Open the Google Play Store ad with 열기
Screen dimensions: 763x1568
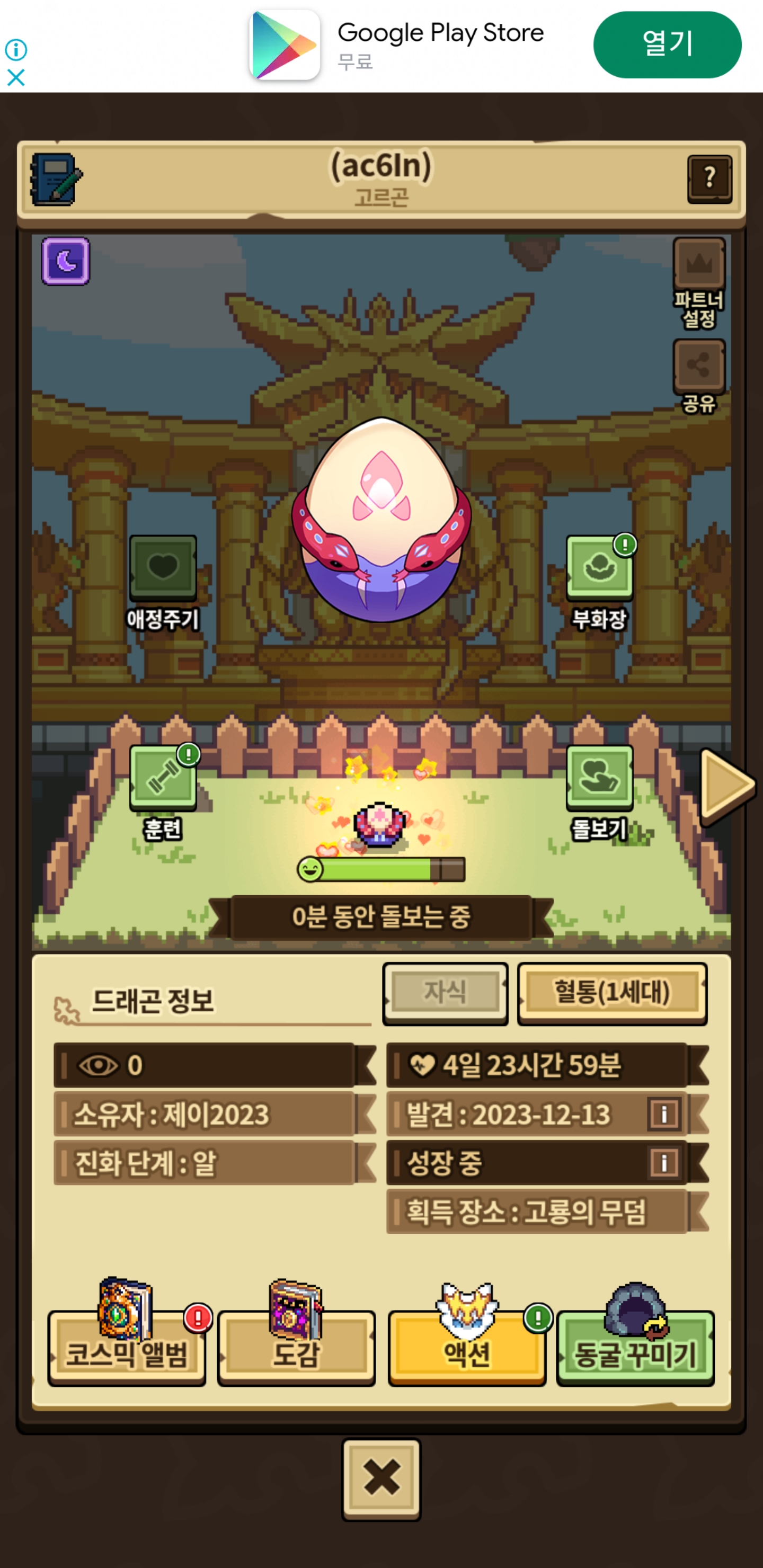pos(667,44)
